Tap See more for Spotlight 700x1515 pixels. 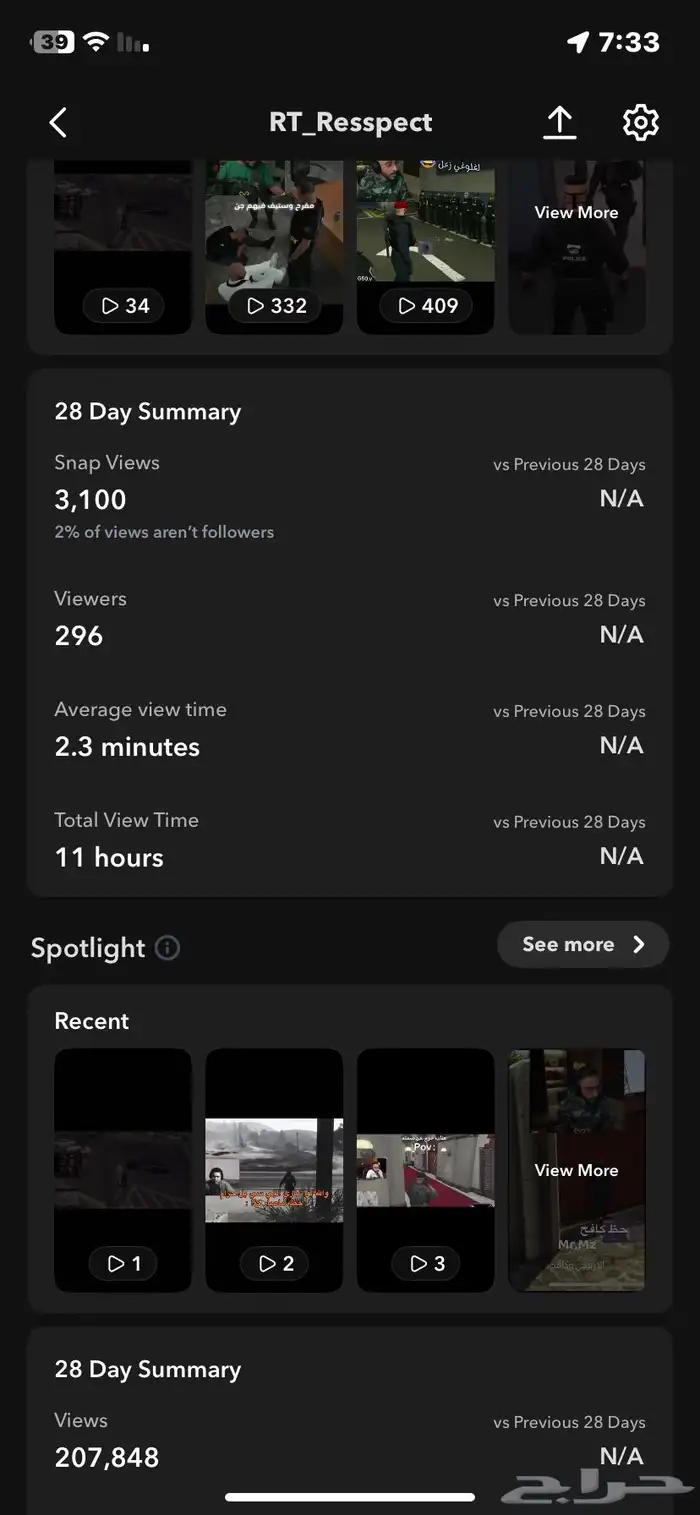[x=582, y=945]
